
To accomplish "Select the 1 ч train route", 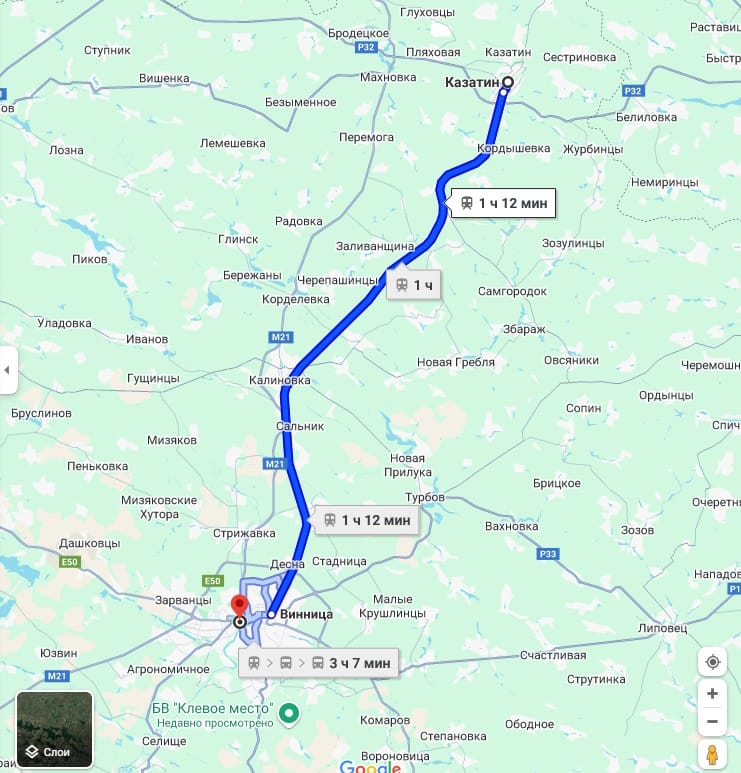I will click(x=413, y=286).
